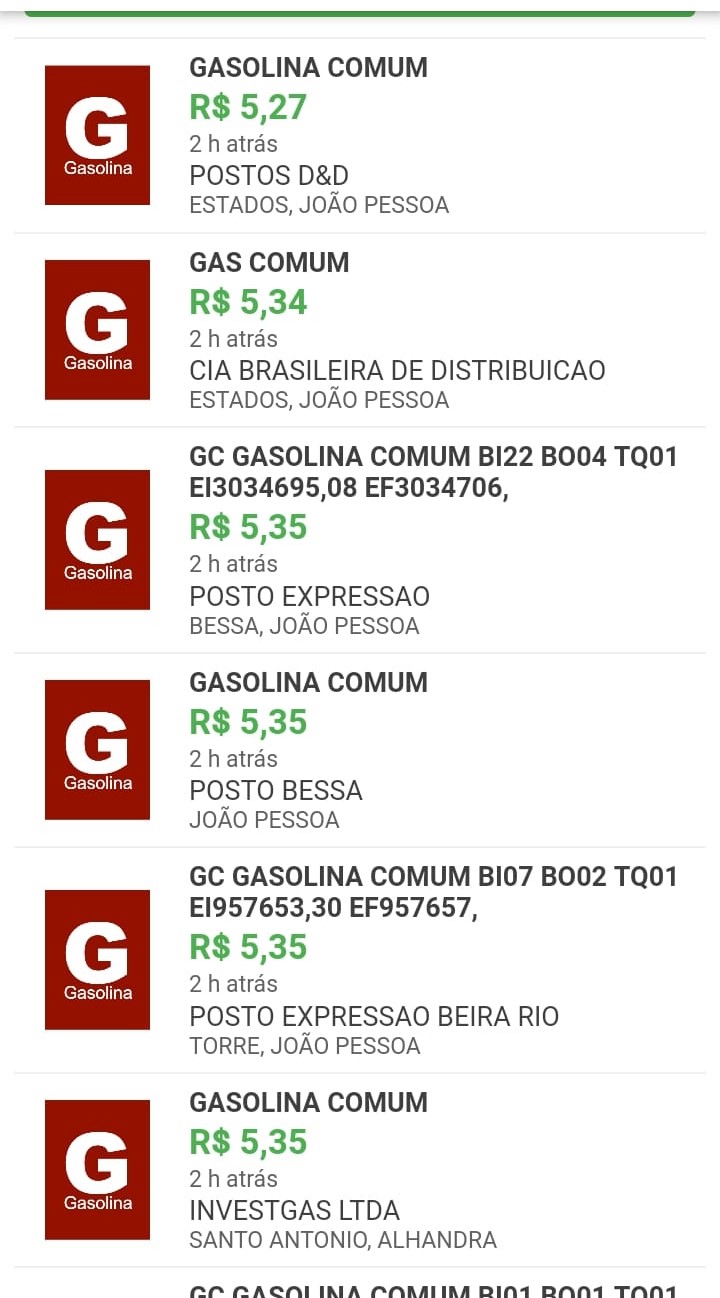View the POSTO BESSA gasoline price entry
The image size is (720, 1298).
[360, 750]
